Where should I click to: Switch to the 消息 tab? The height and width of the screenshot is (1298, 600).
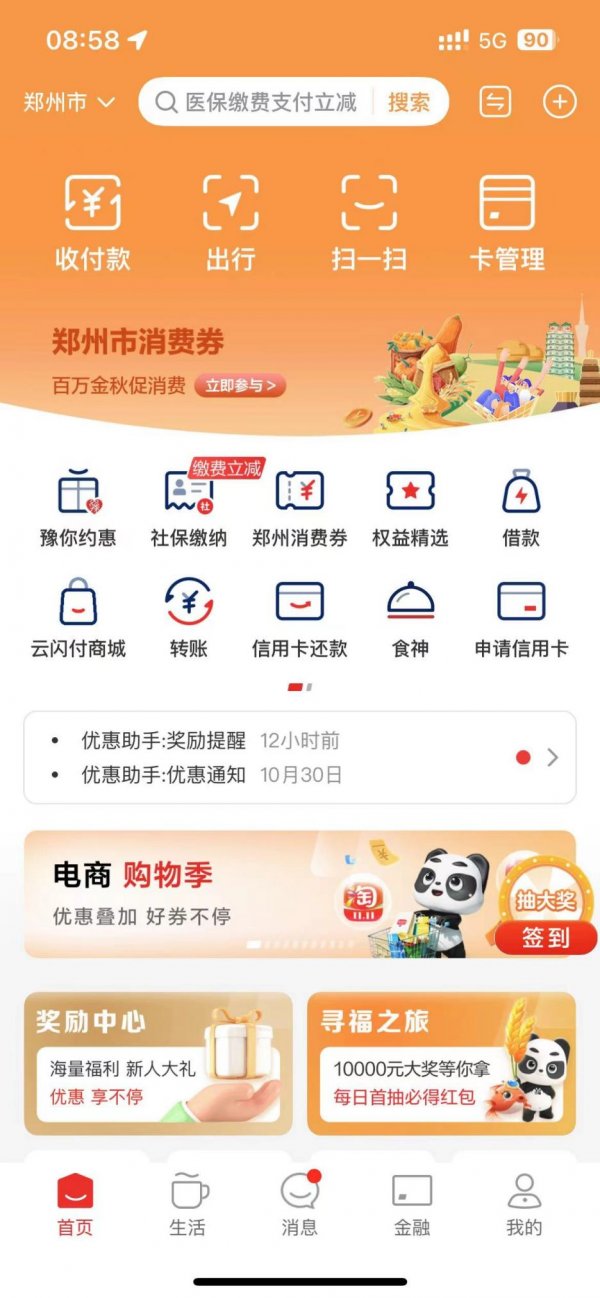pyautogui.click(x=299, y=1204)
